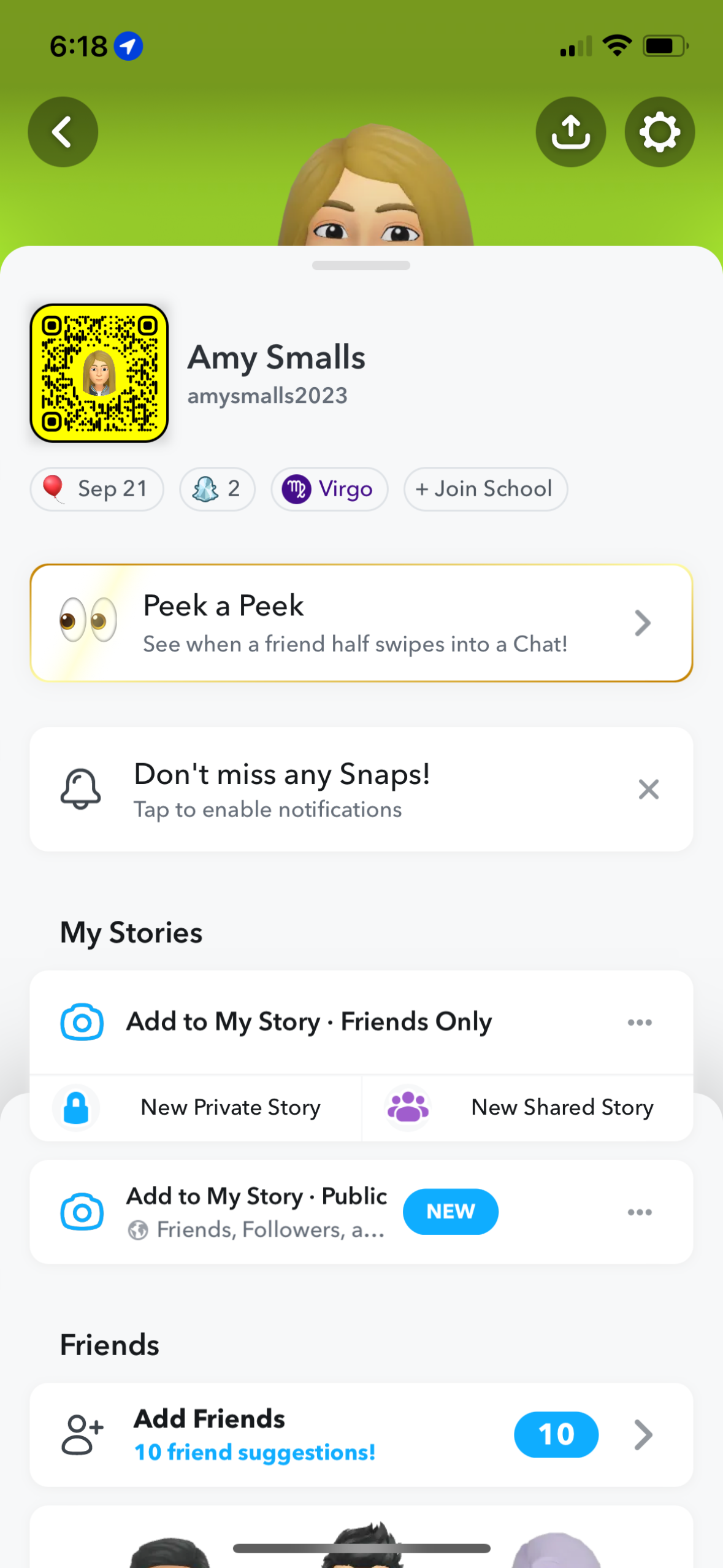
Task: Tap the Join School button
Action: (x=484, y=489)
